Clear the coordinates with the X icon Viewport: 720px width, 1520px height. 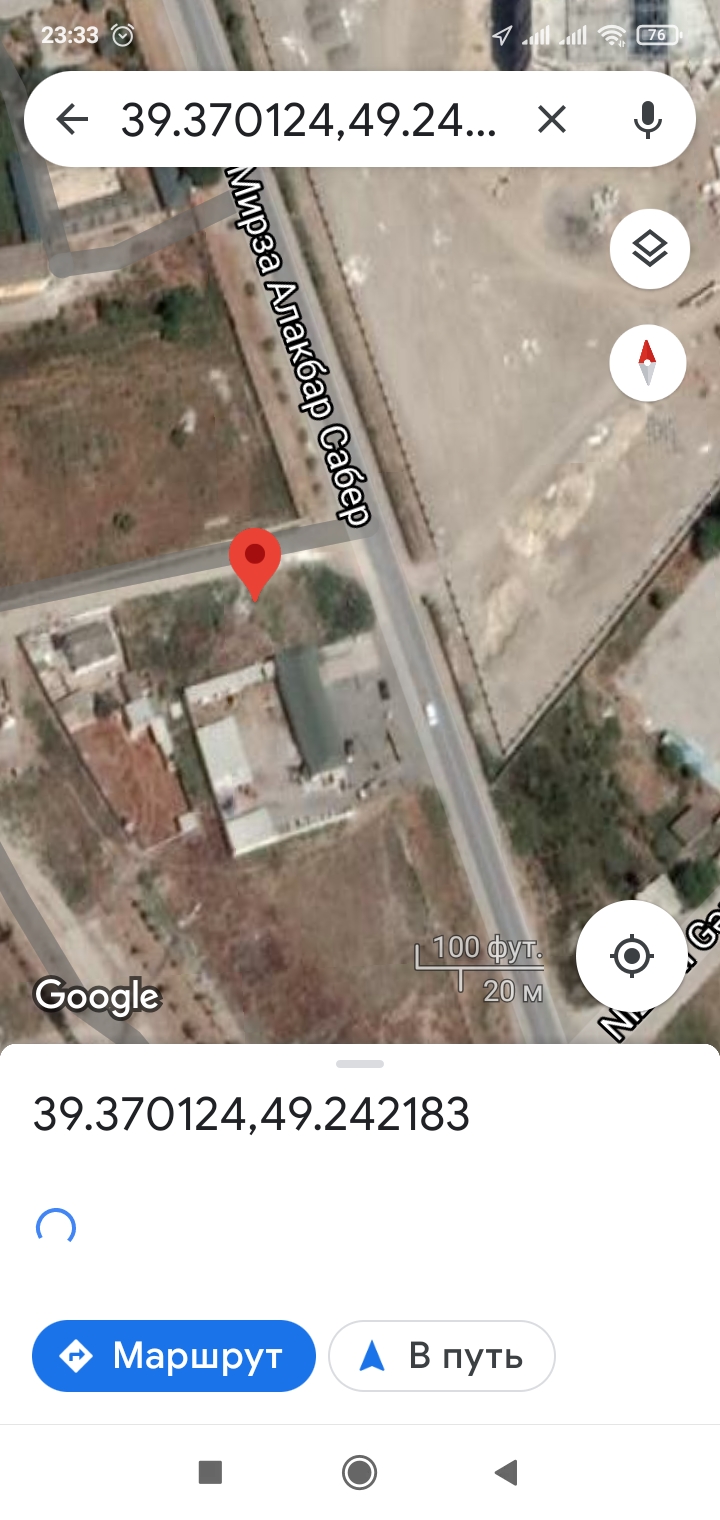click(552, 120)
